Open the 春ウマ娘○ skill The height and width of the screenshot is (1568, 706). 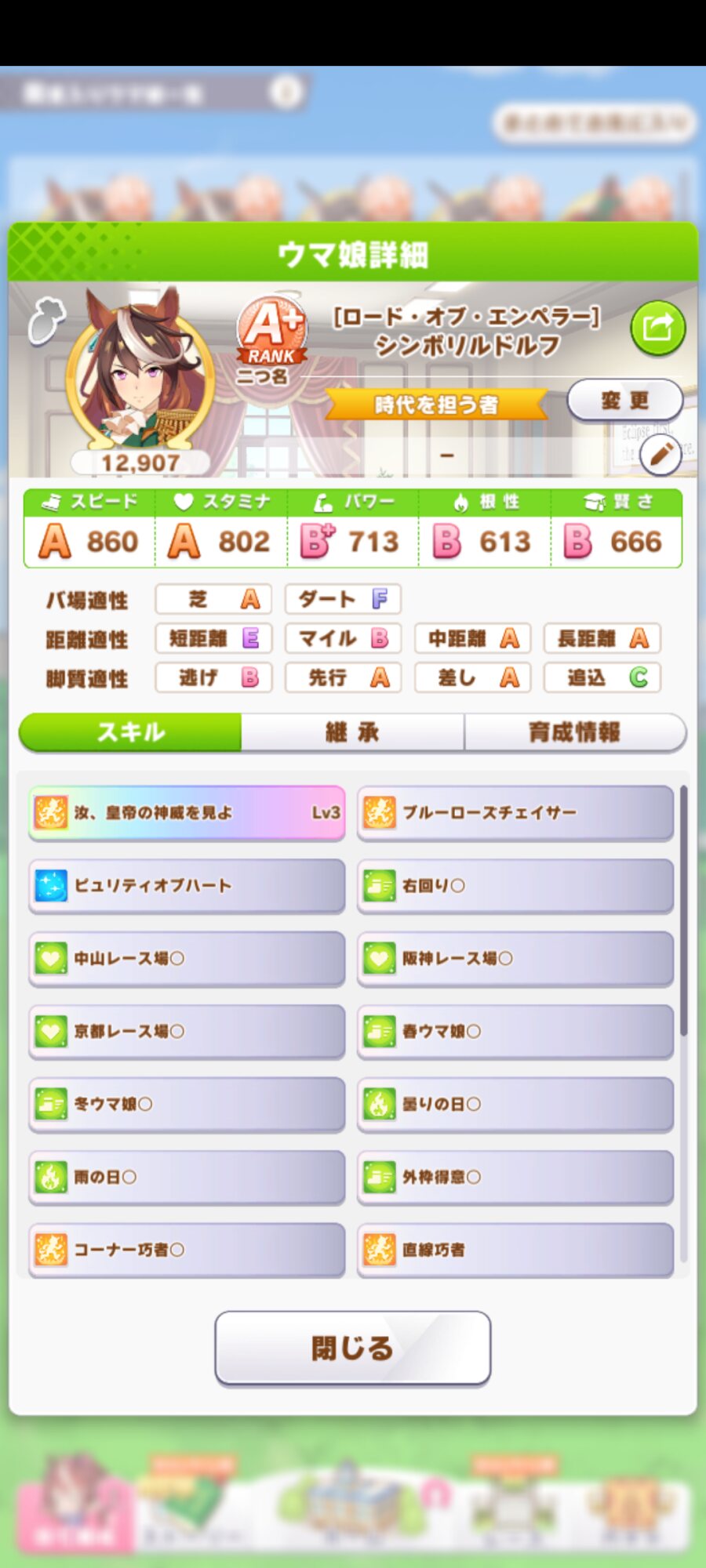pyautogui.click(x=515, y=1032)
